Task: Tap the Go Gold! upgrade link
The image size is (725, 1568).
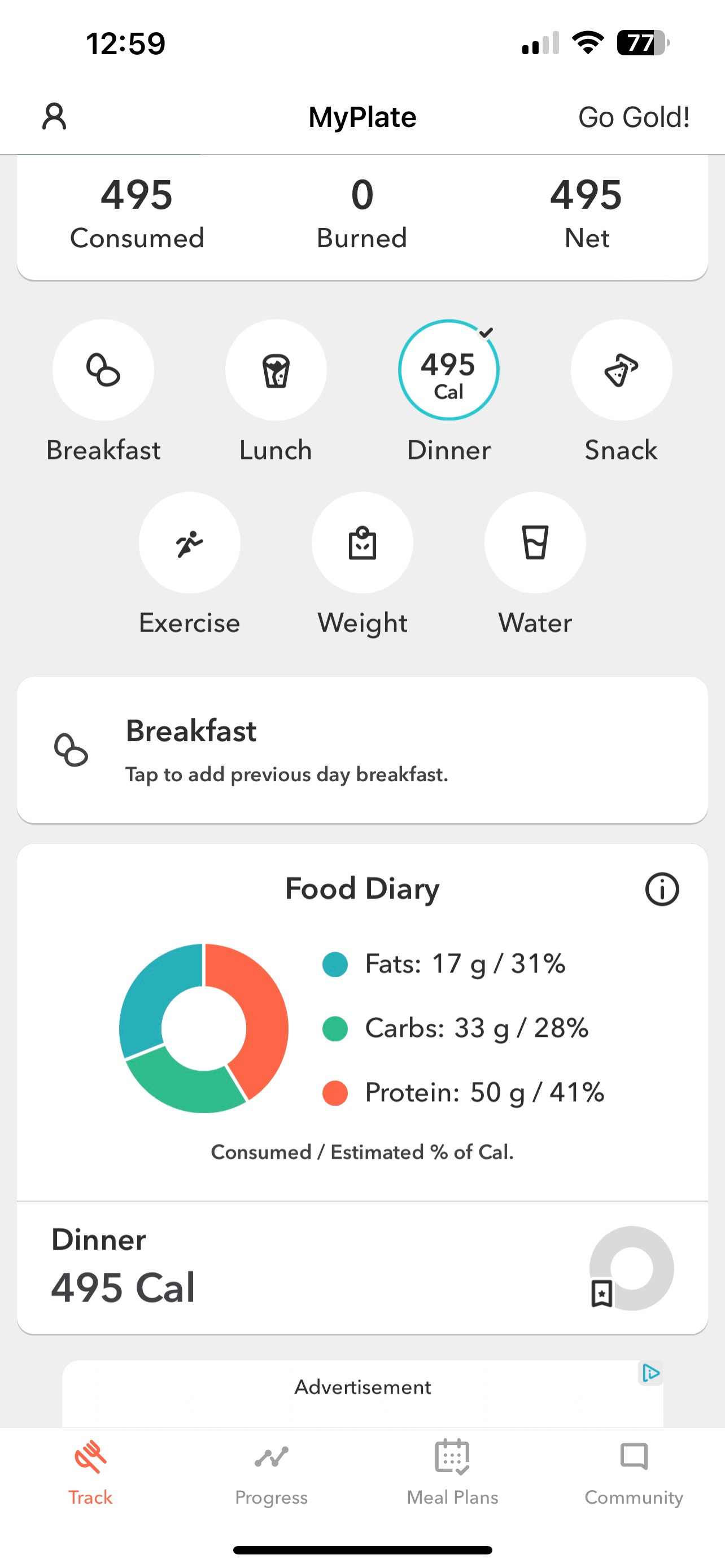Action: 634,117
